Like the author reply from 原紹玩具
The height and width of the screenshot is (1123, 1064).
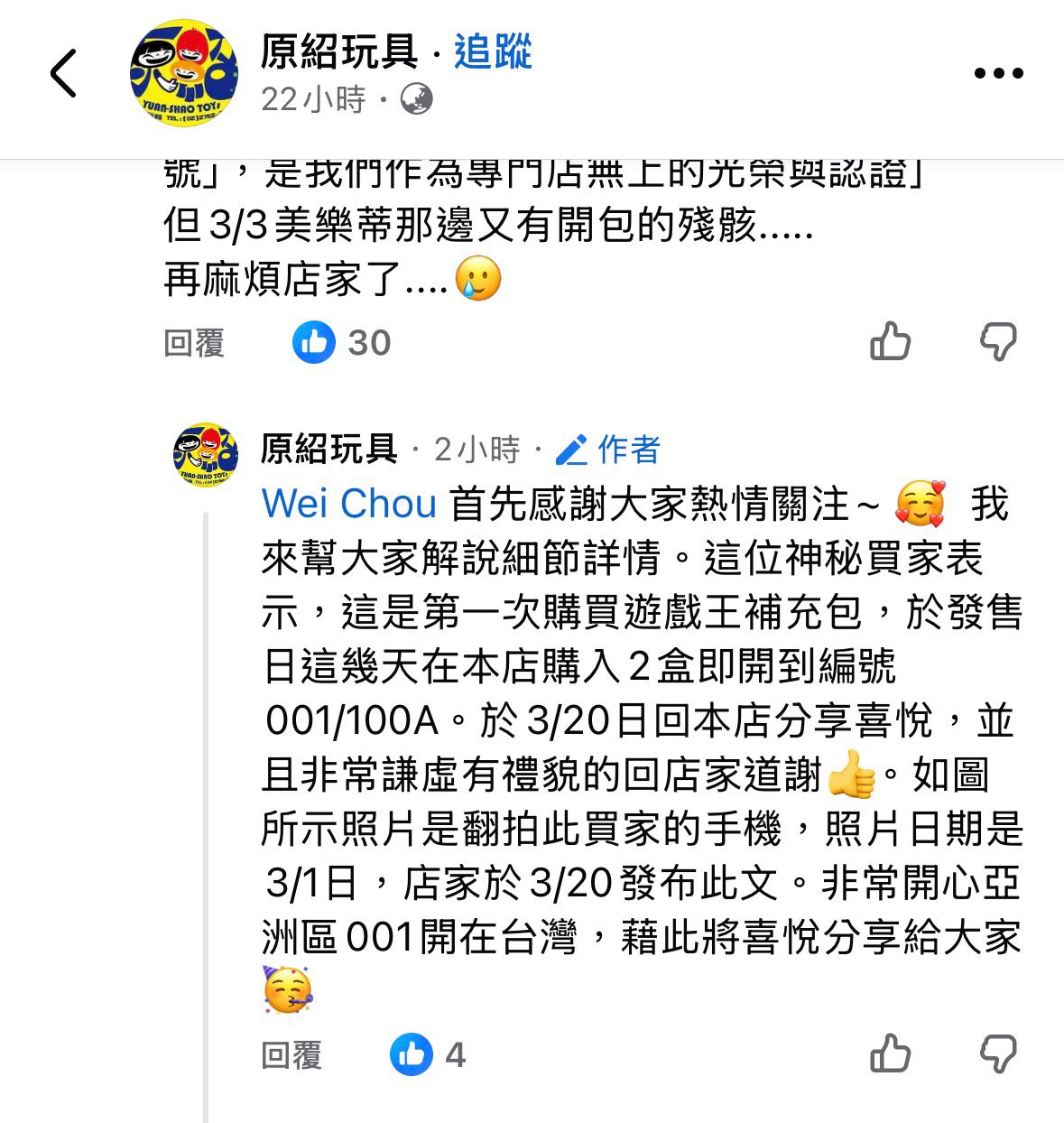pyautogui.click(x=890, y=1053)
